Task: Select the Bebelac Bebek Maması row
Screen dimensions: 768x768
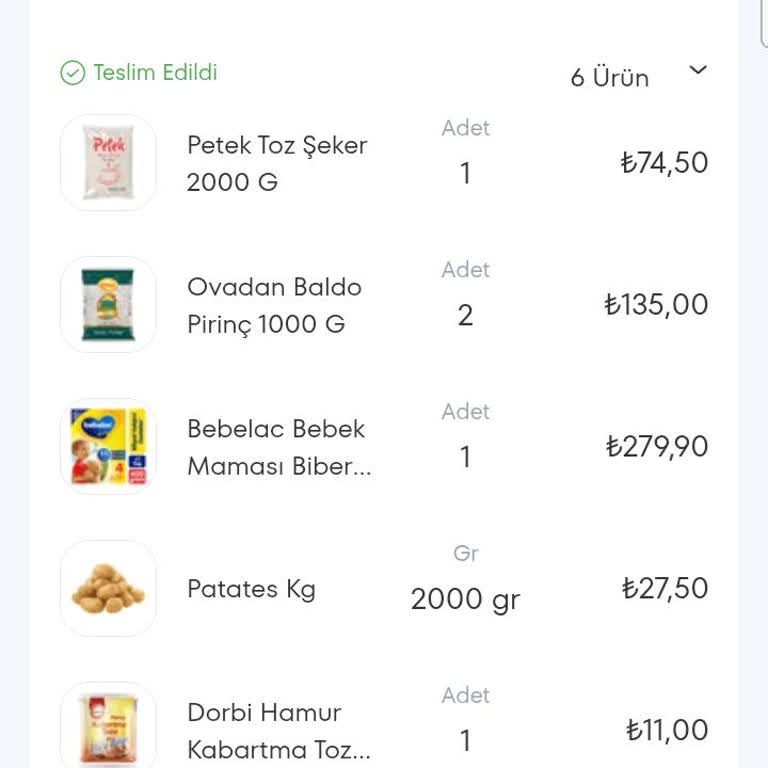Action: pos(278,447)
